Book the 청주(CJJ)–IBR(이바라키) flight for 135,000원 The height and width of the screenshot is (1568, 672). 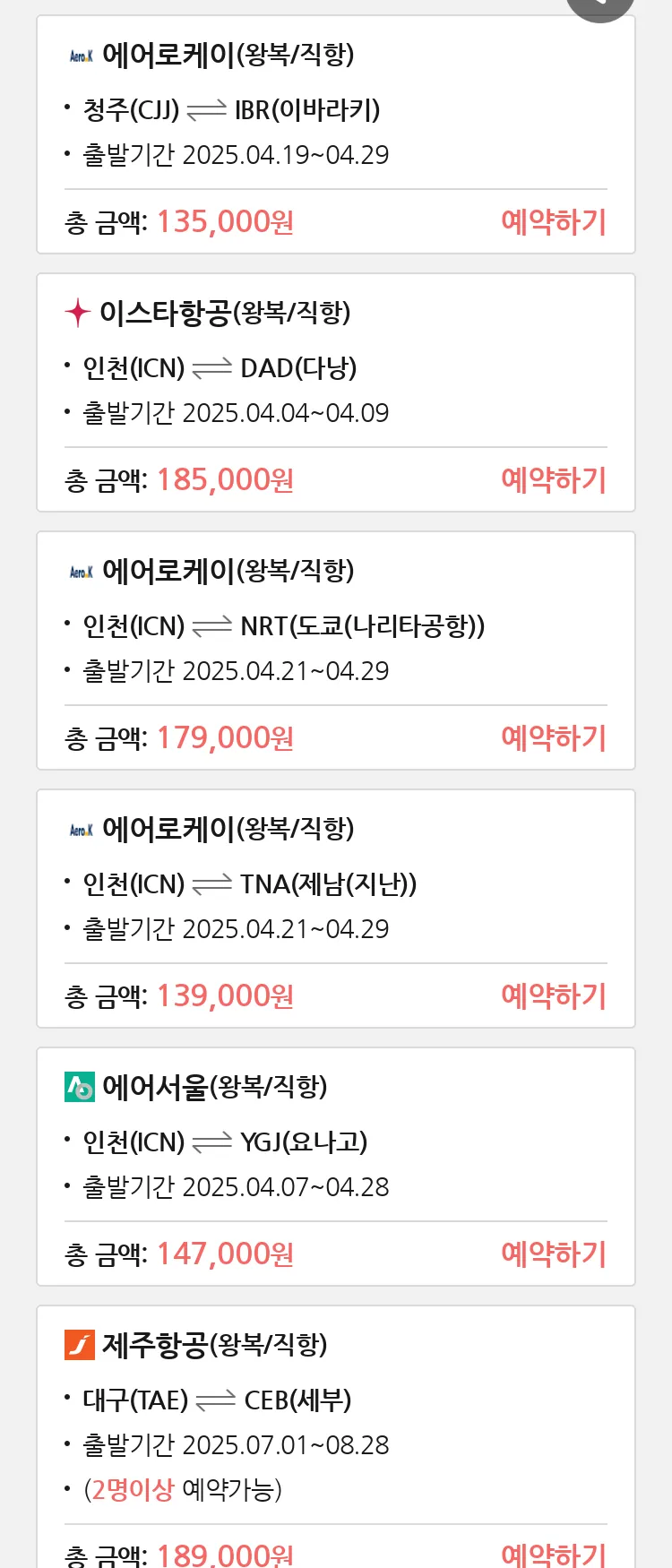tap(554, 221)
